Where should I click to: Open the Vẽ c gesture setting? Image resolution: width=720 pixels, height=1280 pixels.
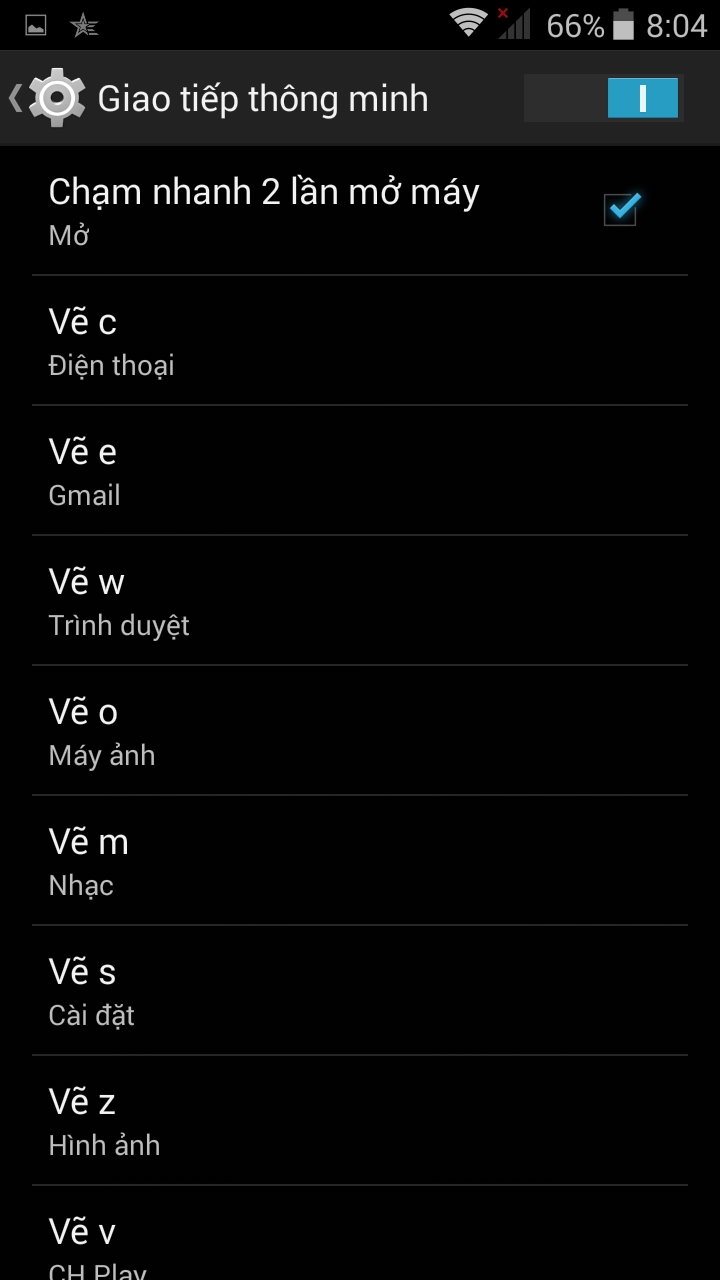(360, 341)
